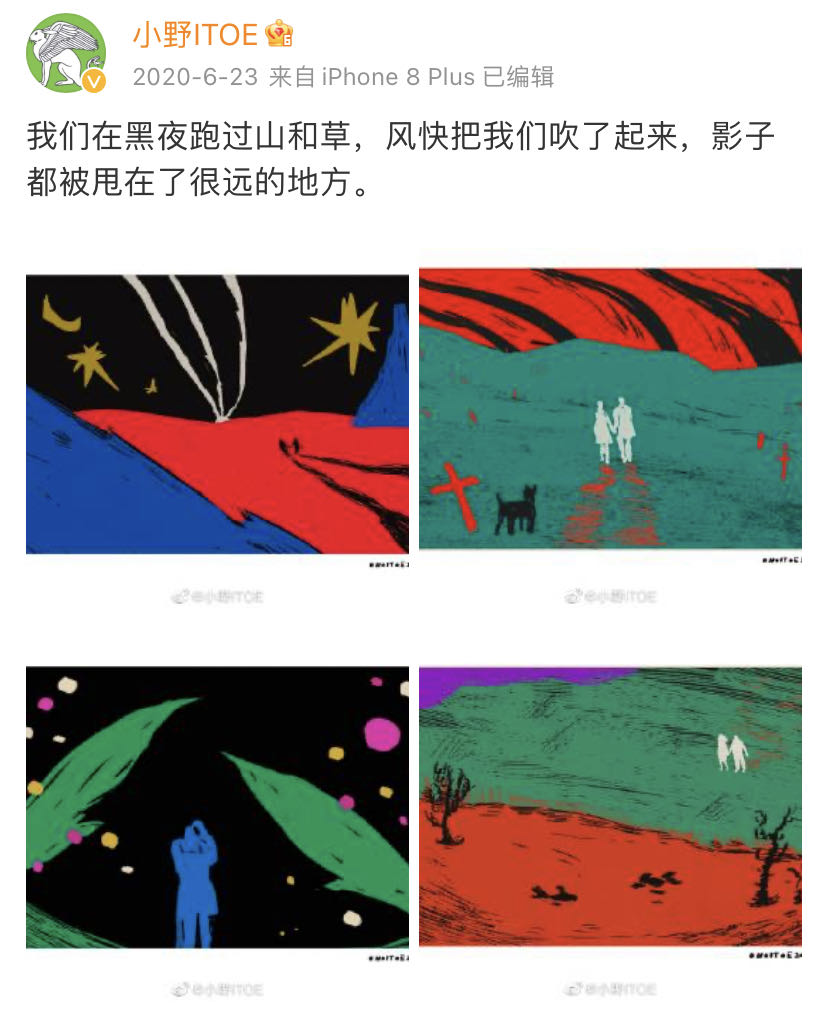This screenshot has height=1023, width=828.
Task: Open the blue figure among green leaves image
Action: click(x=217, y=807)
